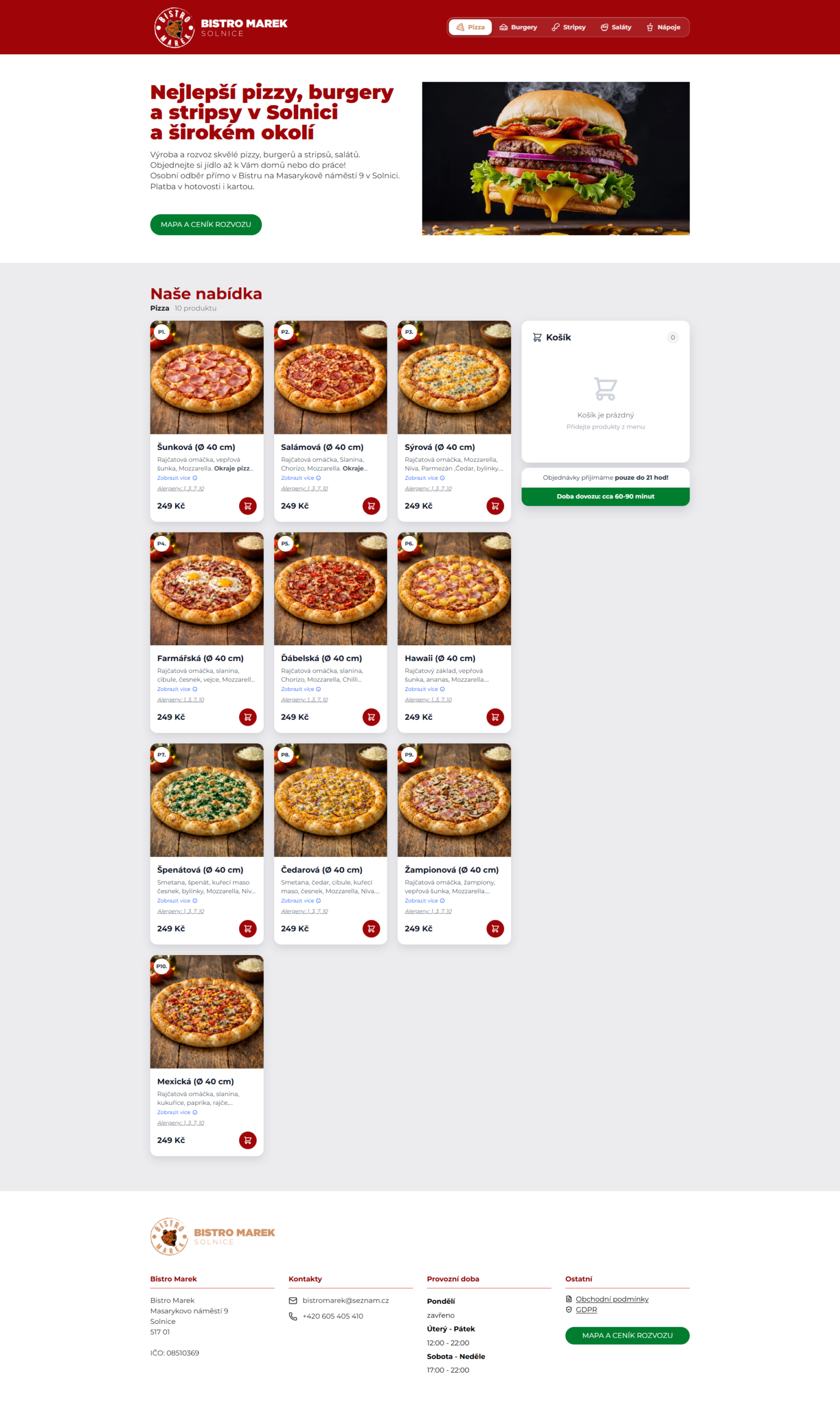The width and height of the screenshot is (840, 1401).
Task: Add Mexická pizza to the cart
Action: pos(247,1139)
